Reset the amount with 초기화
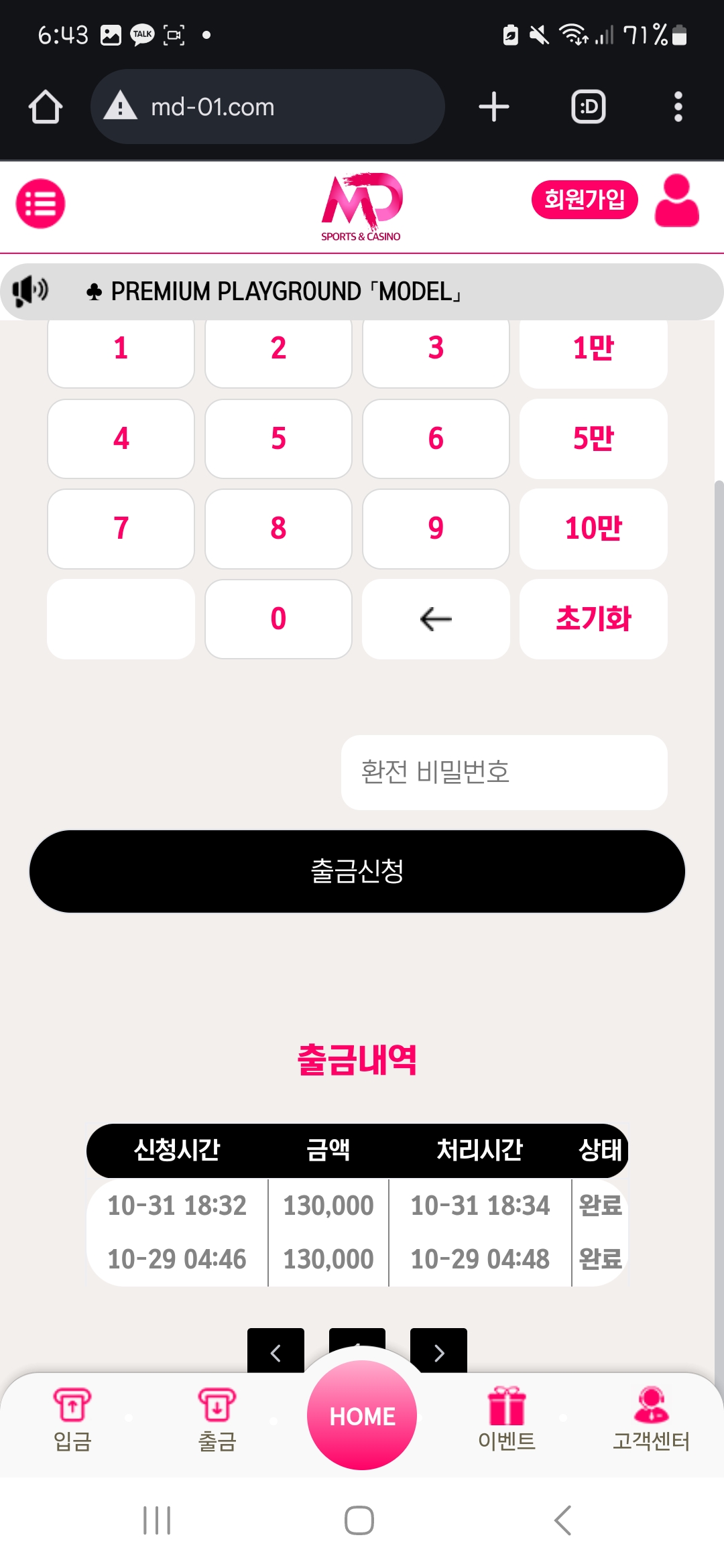 click(x=593, y=619)
